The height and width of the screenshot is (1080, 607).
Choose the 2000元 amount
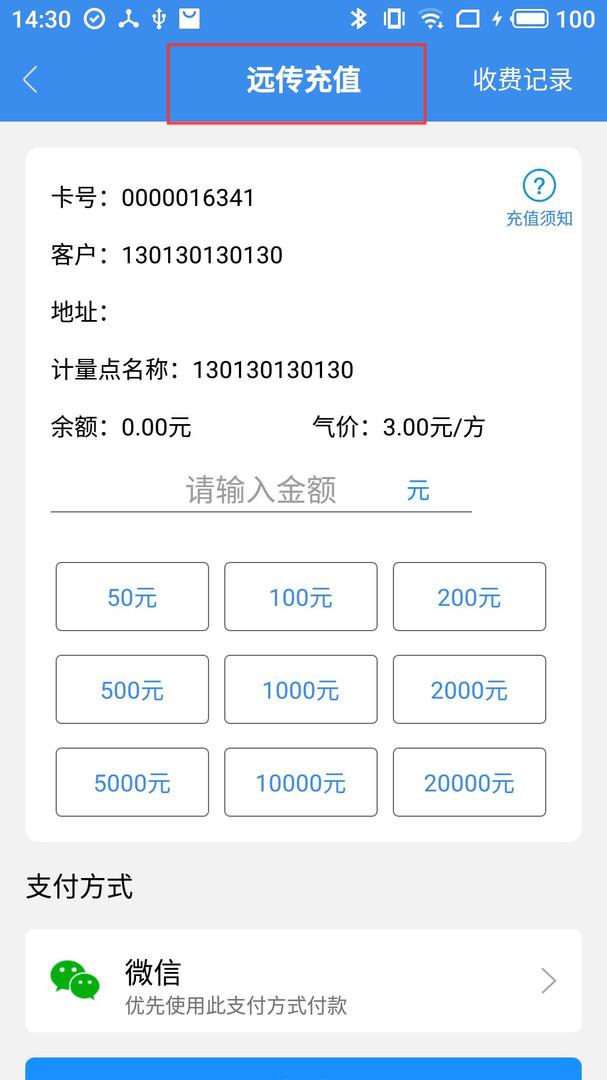point(469,689)
